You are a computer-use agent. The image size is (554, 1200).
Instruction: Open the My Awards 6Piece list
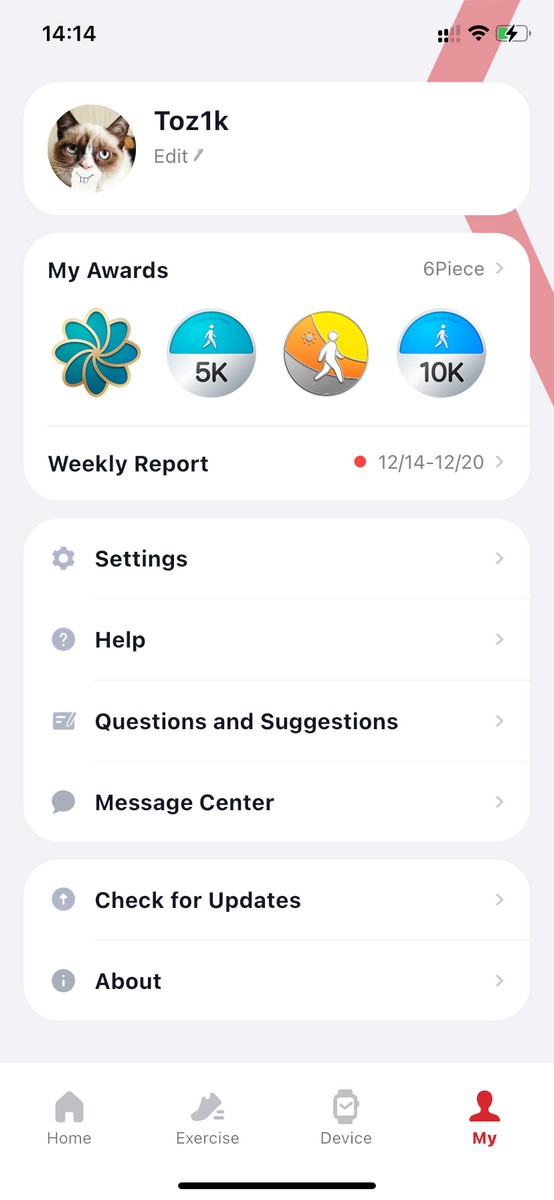(x=463, y=269)
